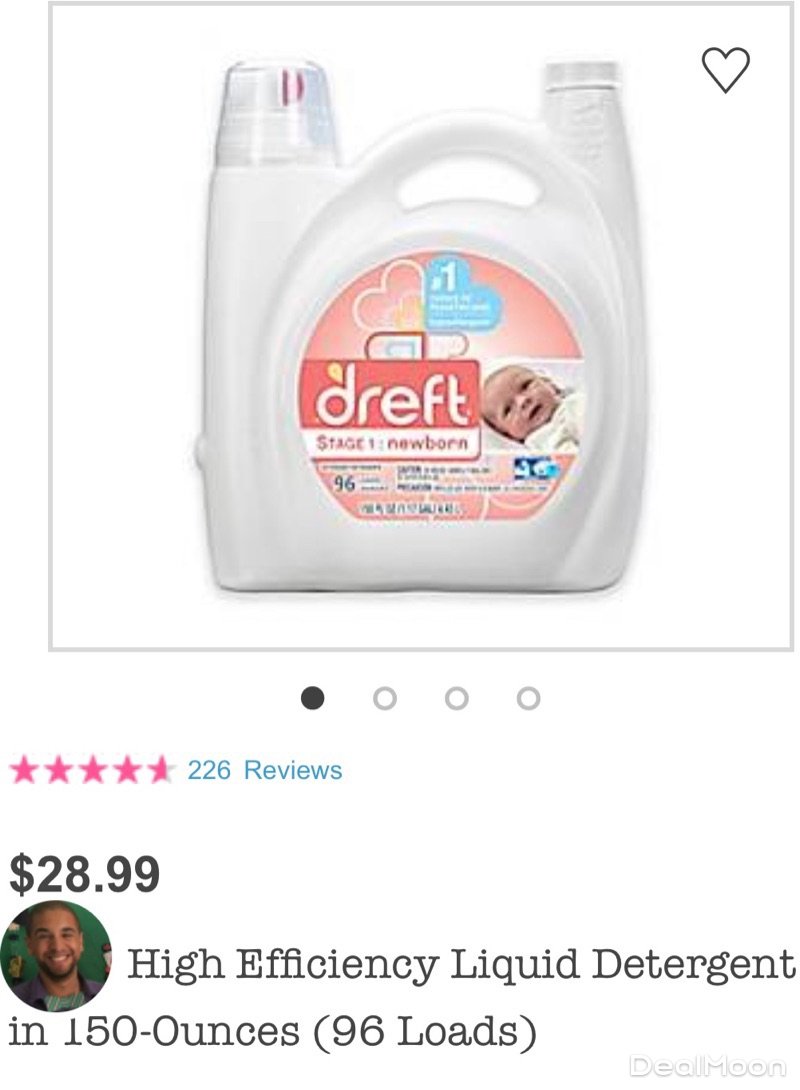Viewport: 800px width, 1090px height.
Task: Jump to the third product image dot
Action: tap(456, 698)
